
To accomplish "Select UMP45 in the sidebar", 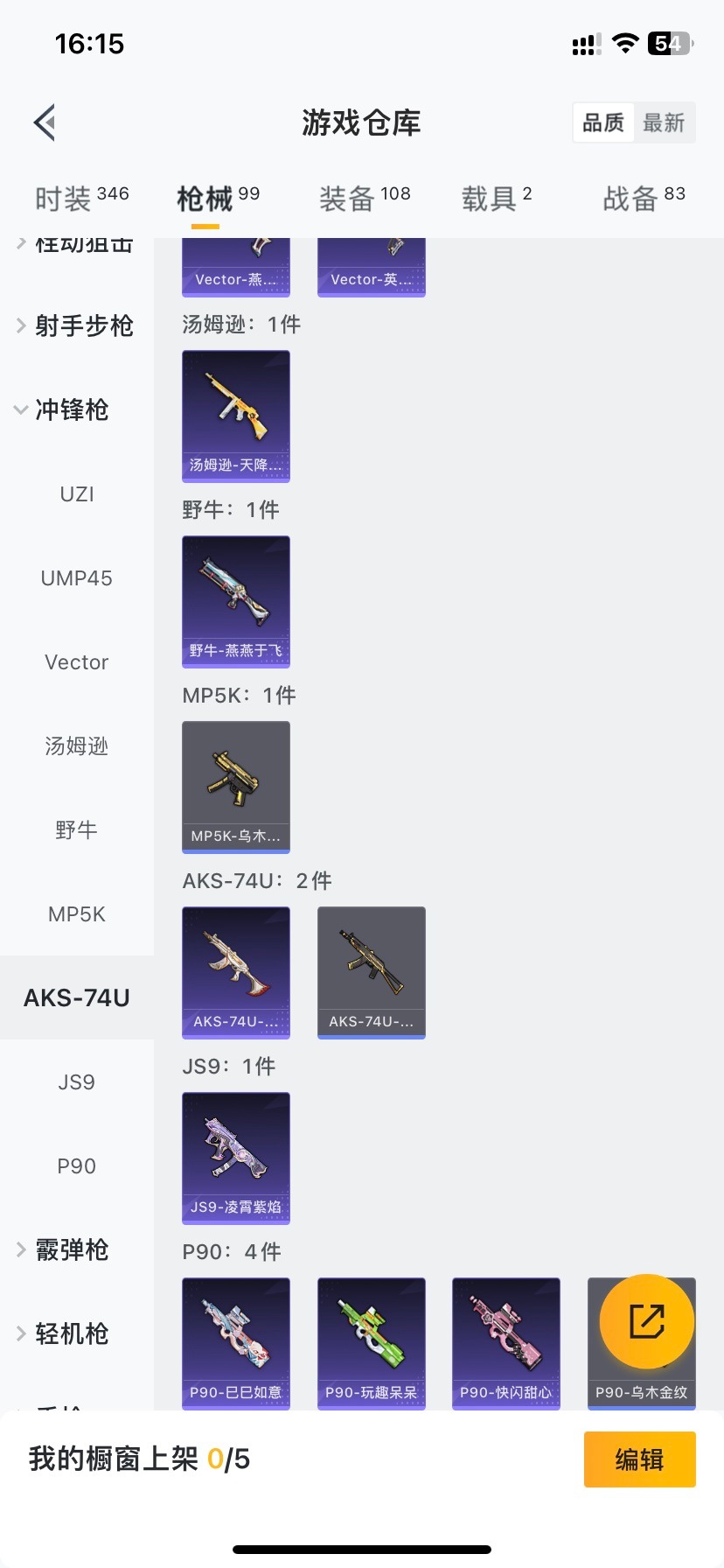I will click(x=77, y=578).
